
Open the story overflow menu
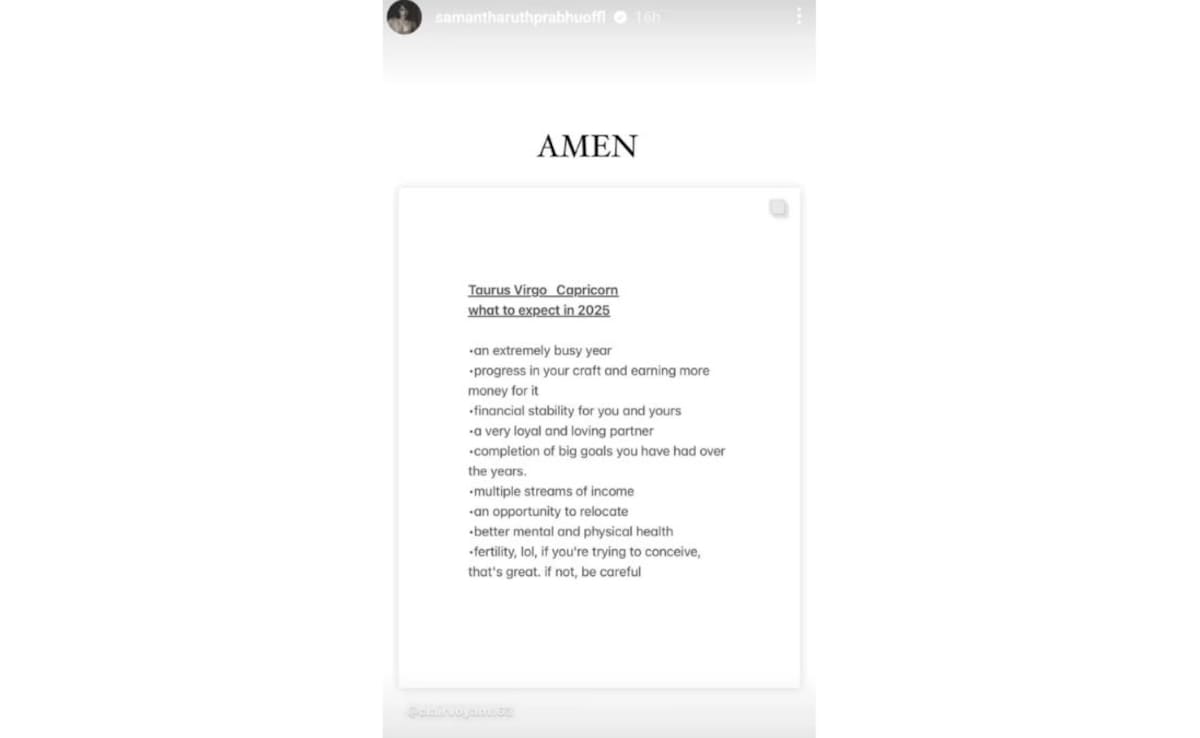(x=798, y=16)
